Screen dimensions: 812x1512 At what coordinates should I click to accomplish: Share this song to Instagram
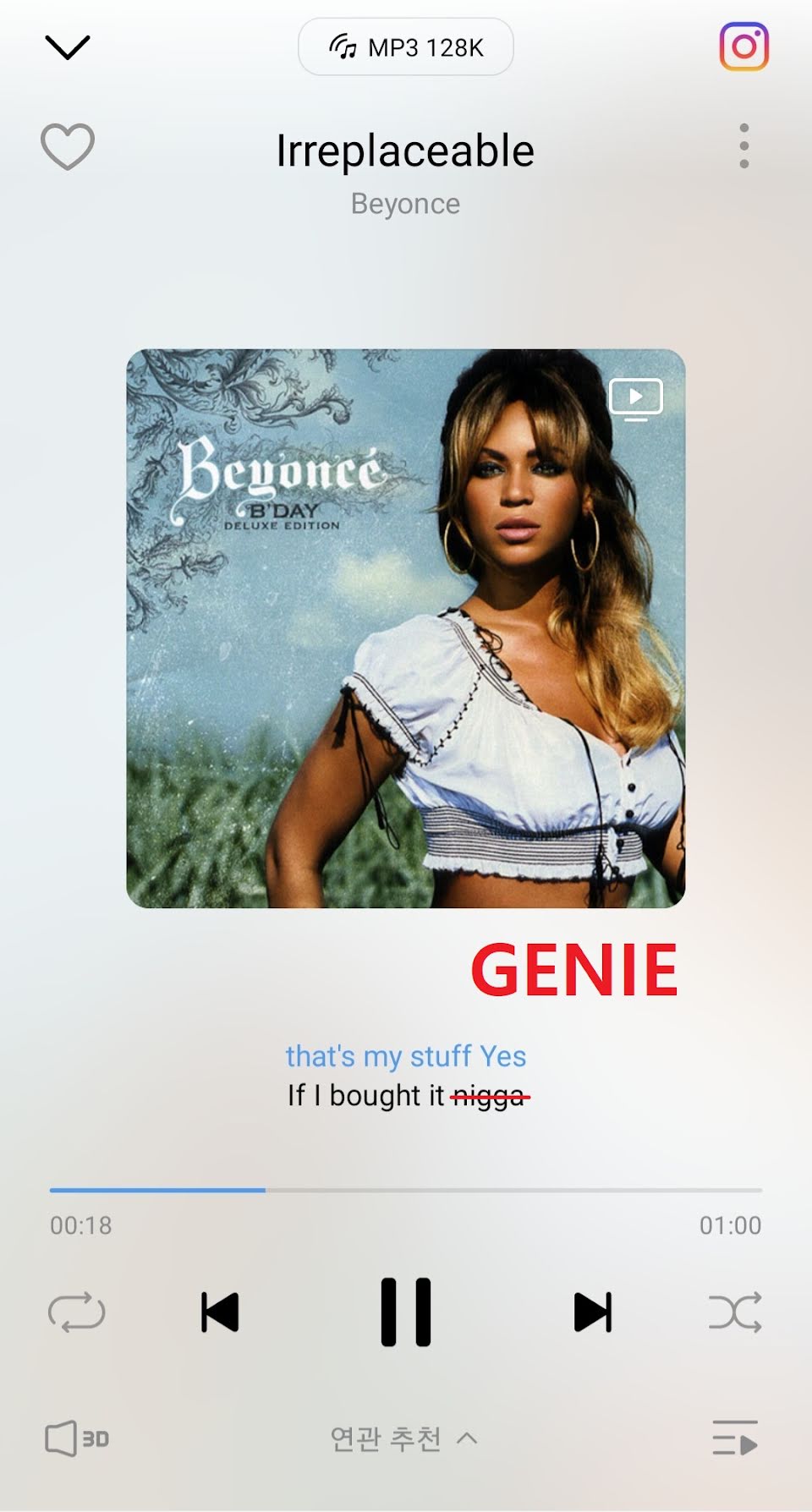744,46
